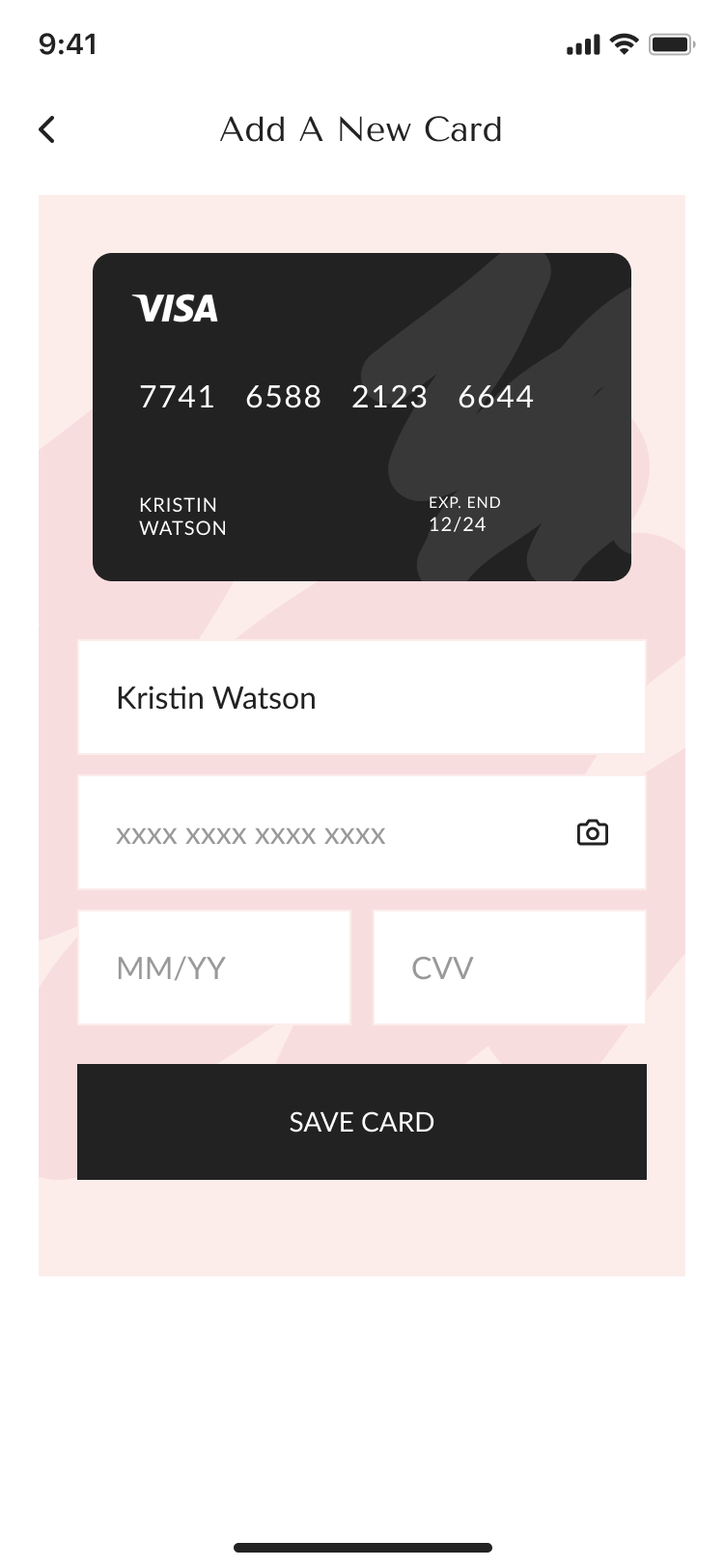Tap the Save Card button
This screenshot has height=1568, width=724.
[361, 1122]
